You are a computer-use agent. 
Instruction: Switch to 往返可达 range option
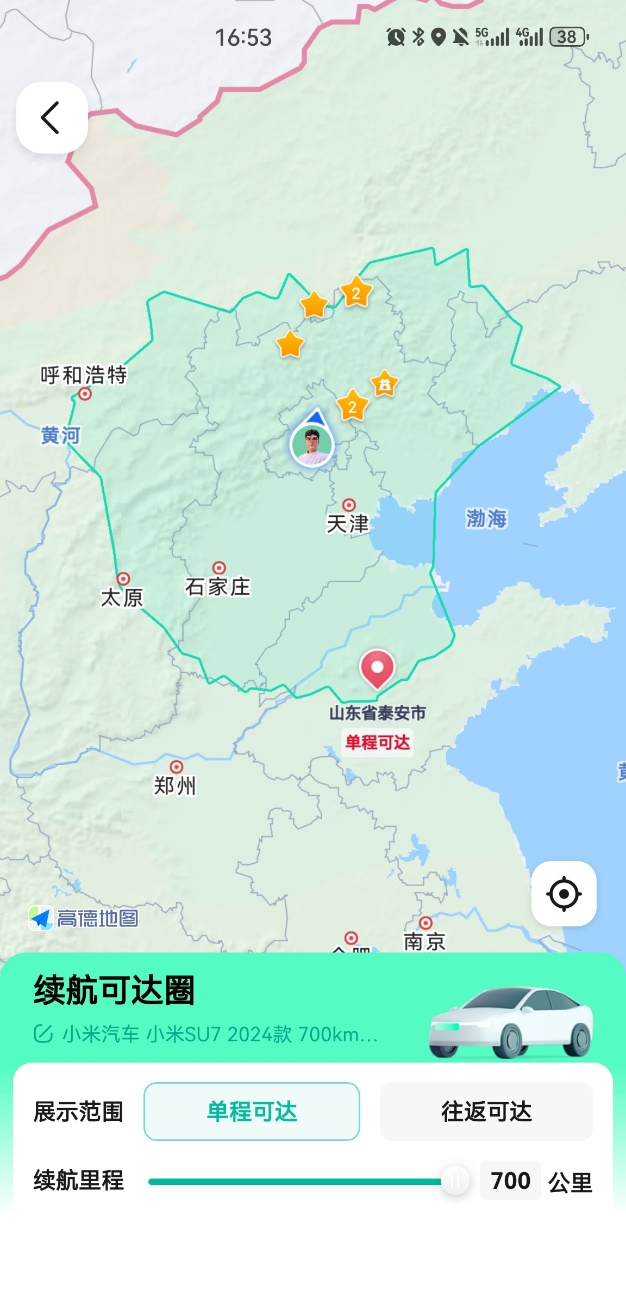[x=486, y=1111]
